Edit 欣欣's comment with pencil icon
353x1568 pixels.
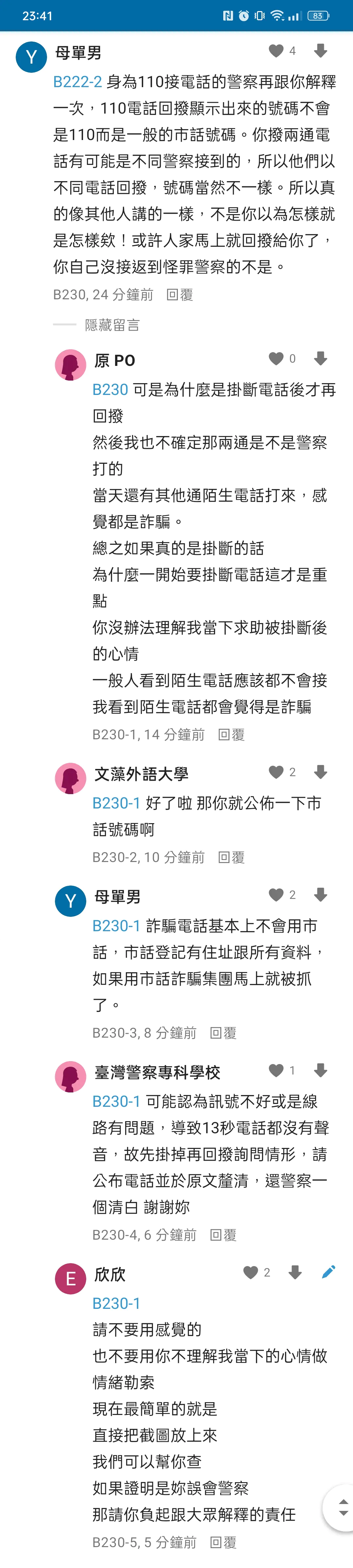[x=328, y=1272]
